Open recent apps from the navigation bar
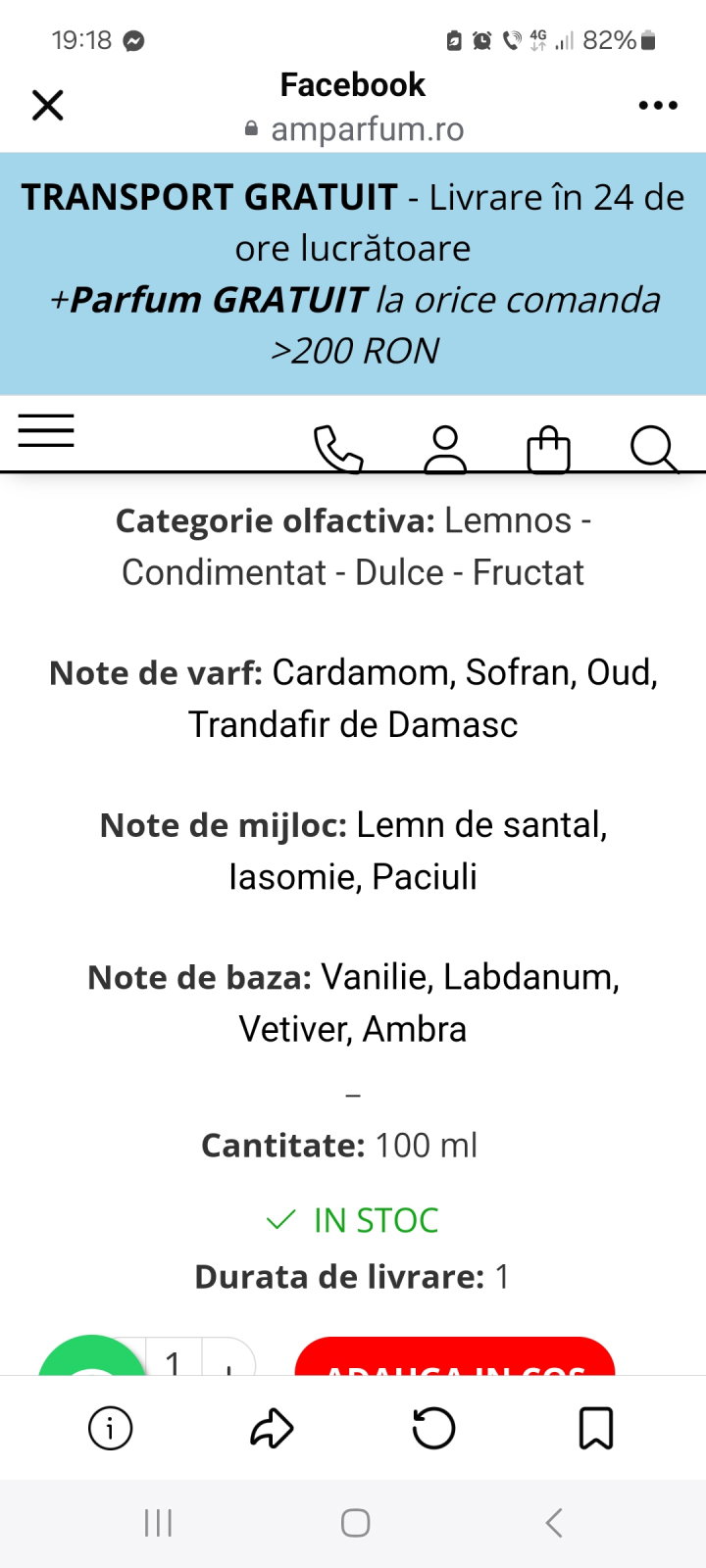This screenshot has width=706, height=1568. 158,1522
